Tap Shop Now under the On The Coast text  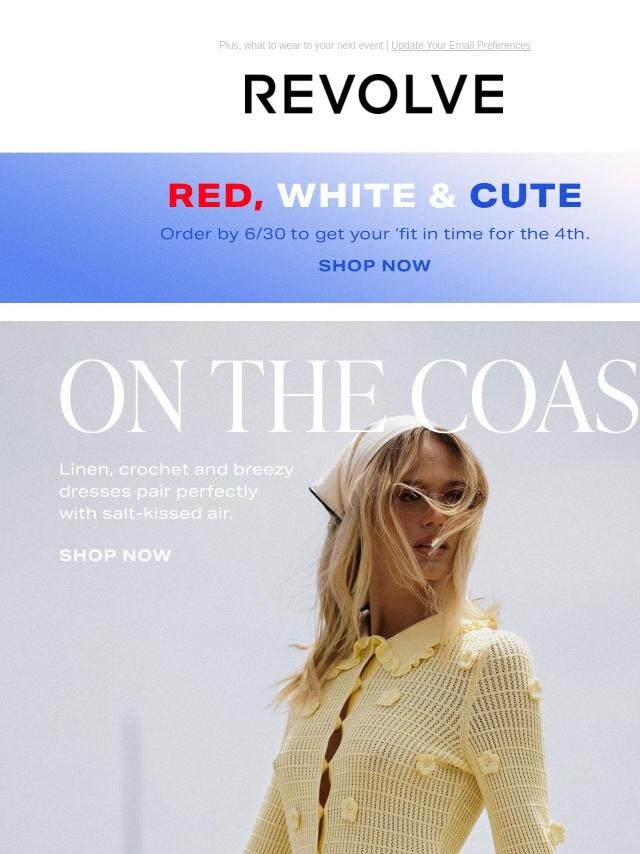point(115,556)
